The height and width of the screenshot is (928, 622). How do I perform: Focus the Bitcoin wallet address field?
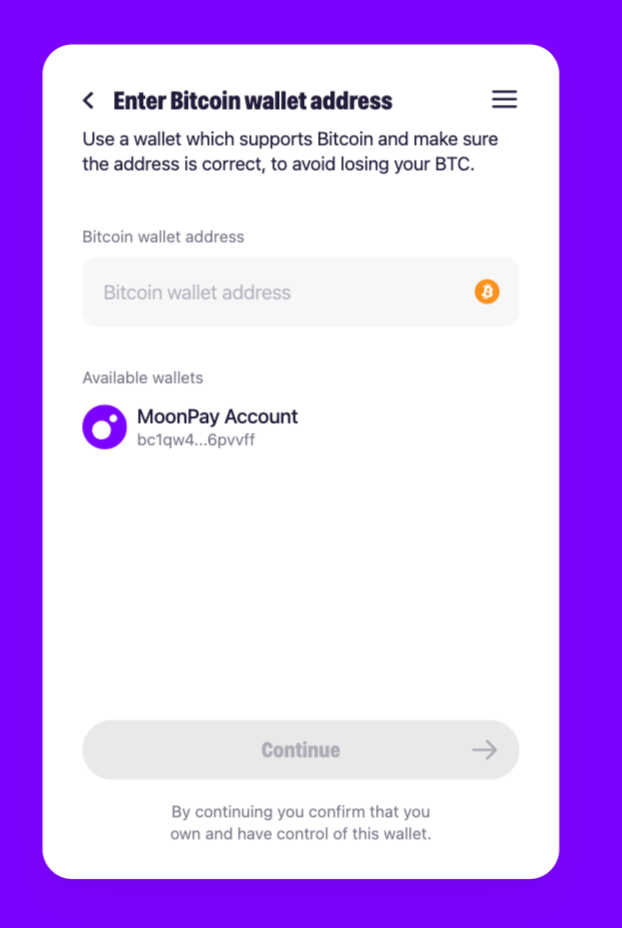(280, 292)
